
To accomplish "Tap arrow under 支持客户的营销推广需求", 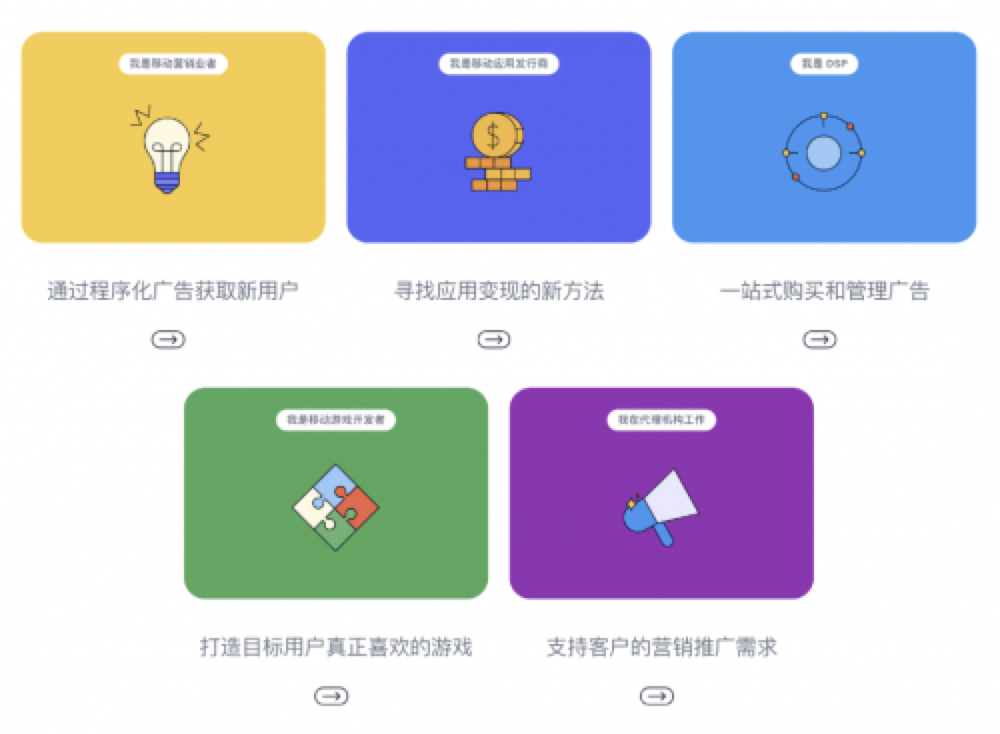I will (x=657, y=695).
